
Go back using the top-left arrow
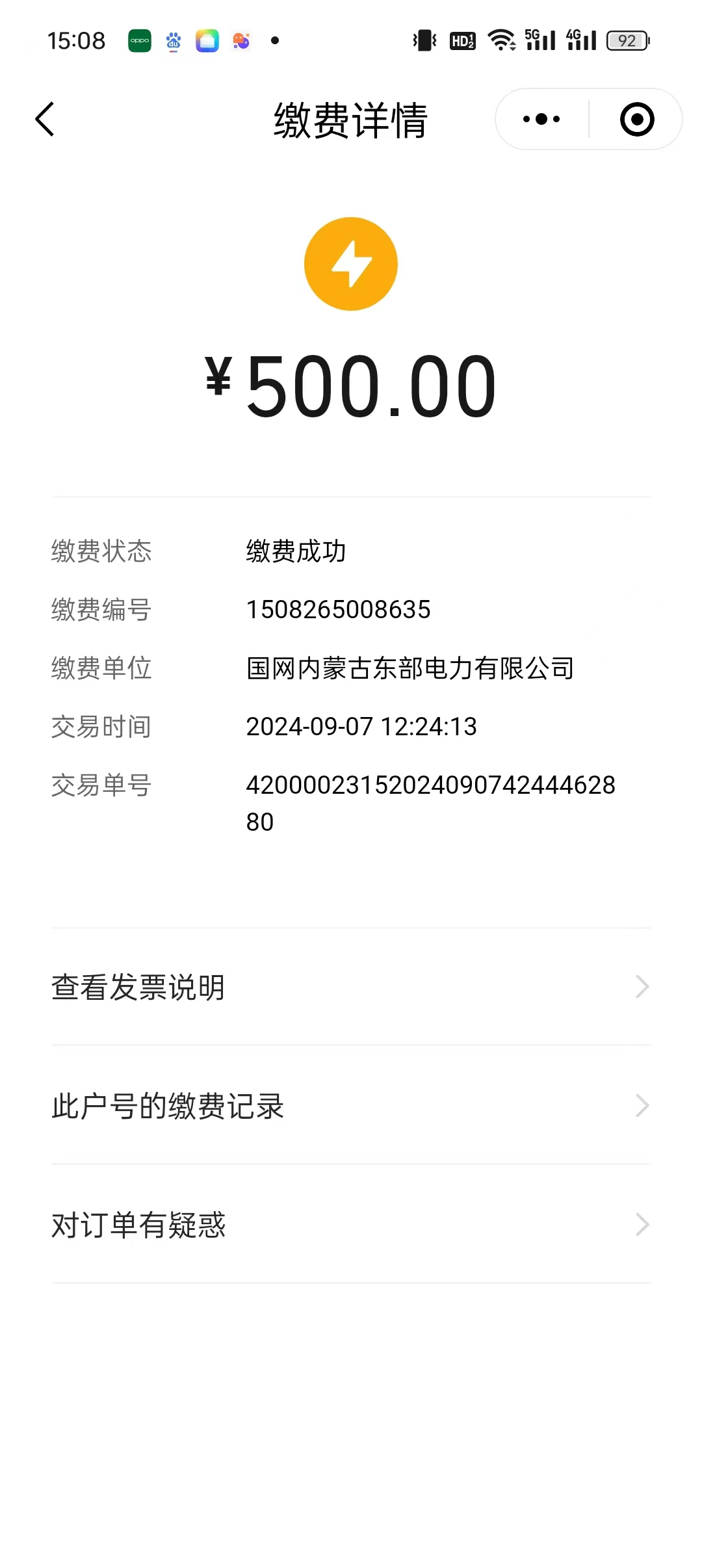[44, 119]
